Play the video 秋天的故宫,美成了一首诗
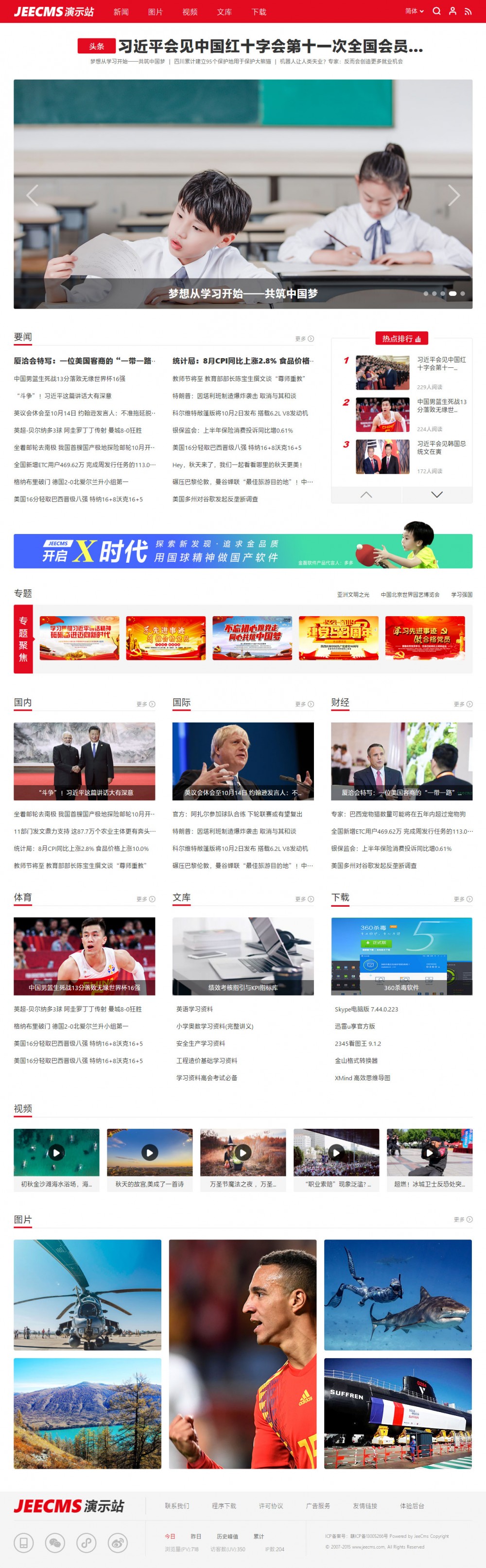 click(150, 1152)
